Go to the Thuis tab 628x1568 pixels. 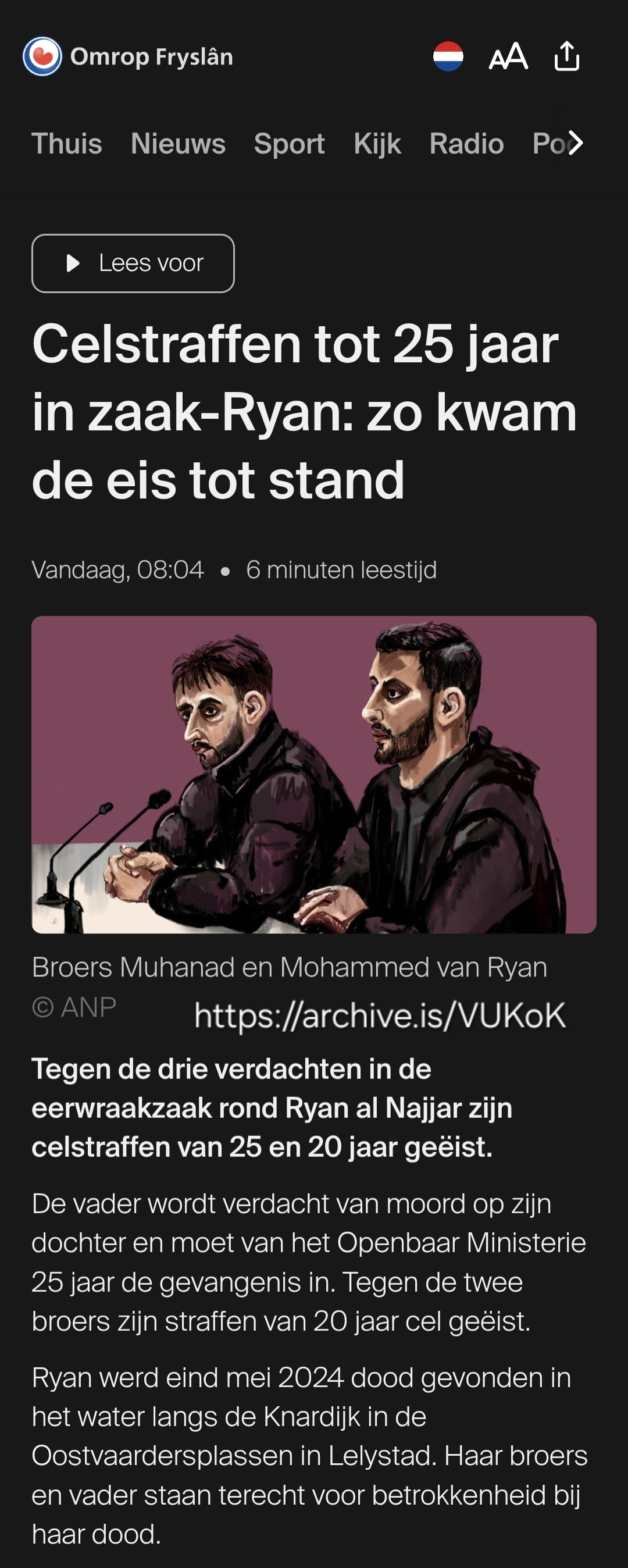pyautogui.click(x=67, y=144)
